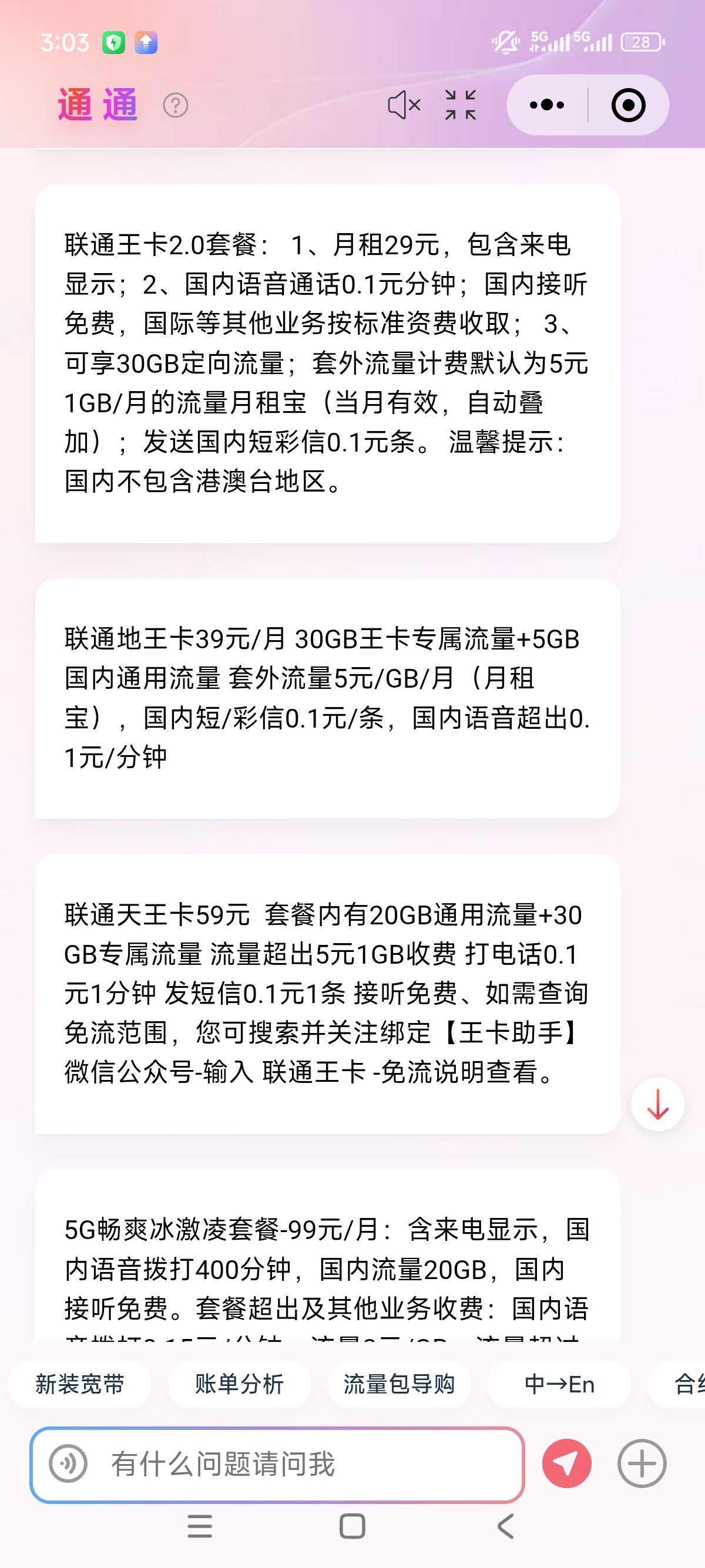Jump to bottom with red down arrow
705x1568 pixels.
[x=657, y=1104]
